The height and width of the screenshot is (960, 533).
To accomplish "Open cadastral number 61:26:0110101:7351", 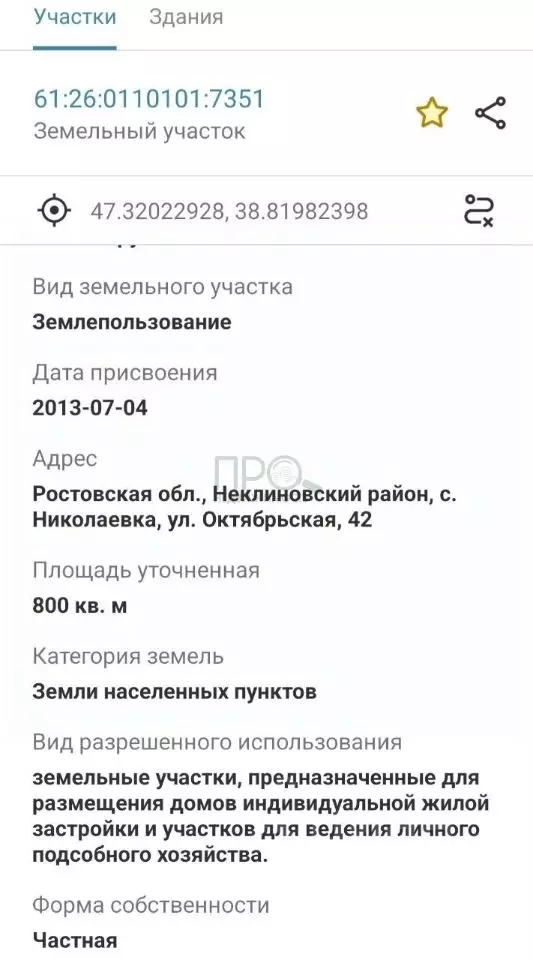I will [x=149, y=99].
